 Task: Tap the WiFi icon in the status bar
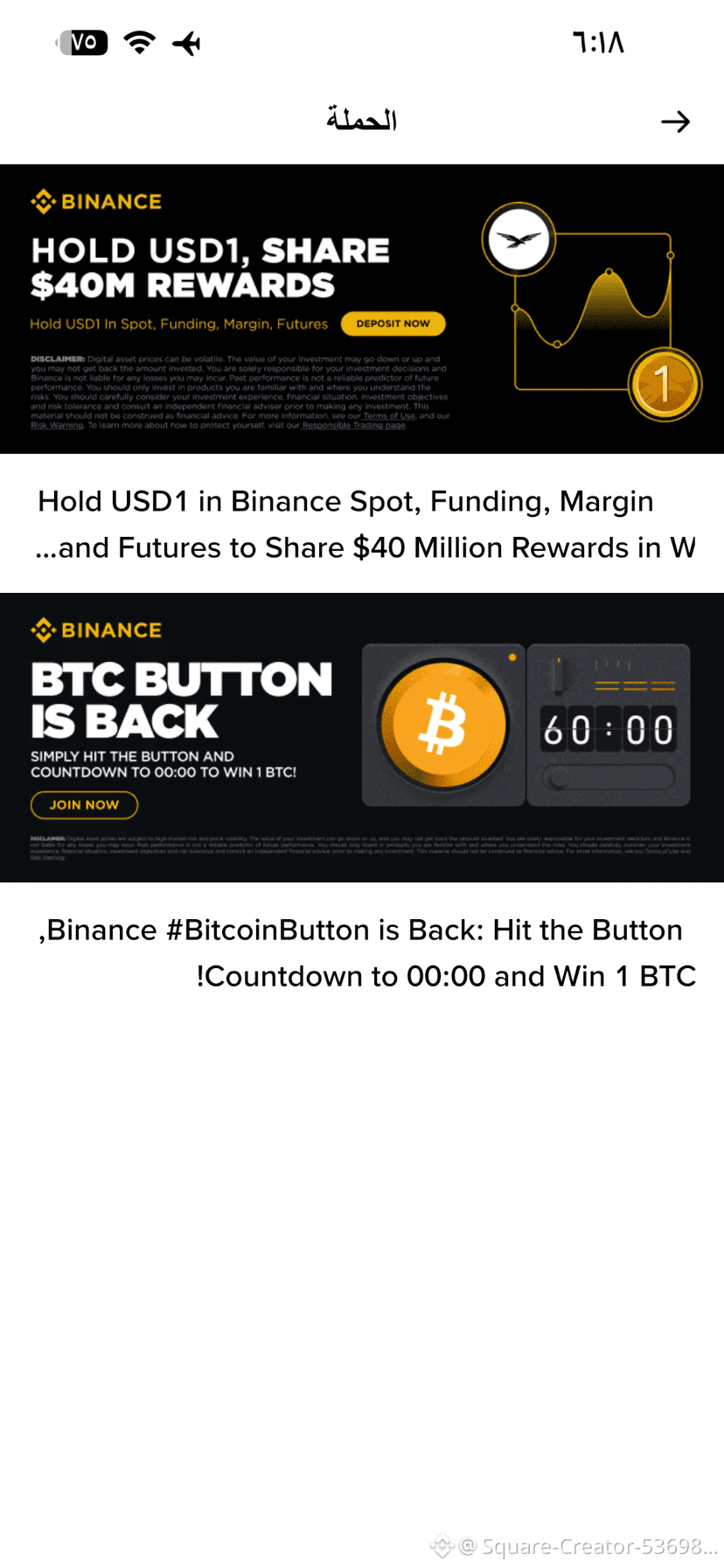point(138,41)
